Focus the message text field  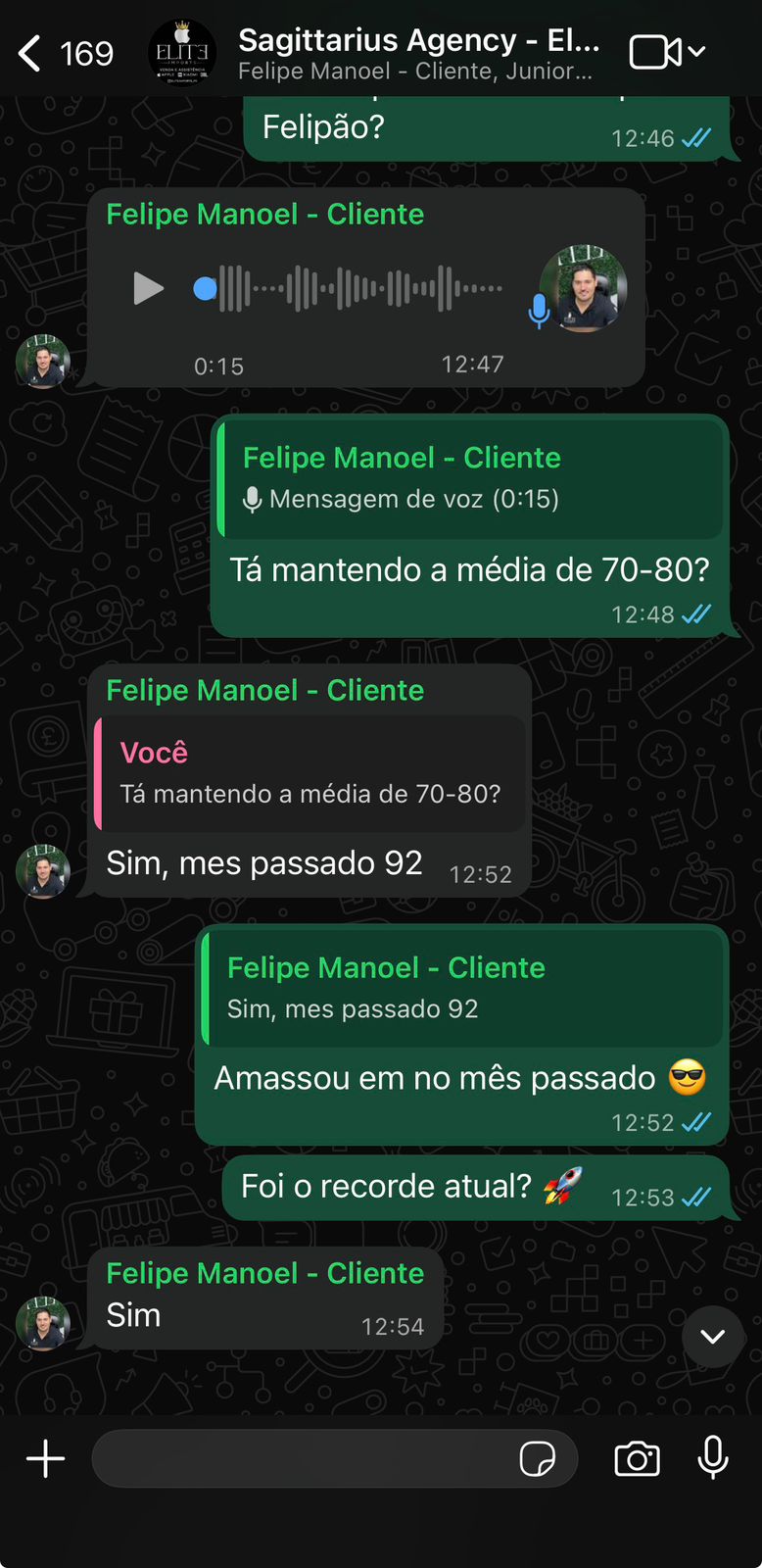tap(304, 1458)
